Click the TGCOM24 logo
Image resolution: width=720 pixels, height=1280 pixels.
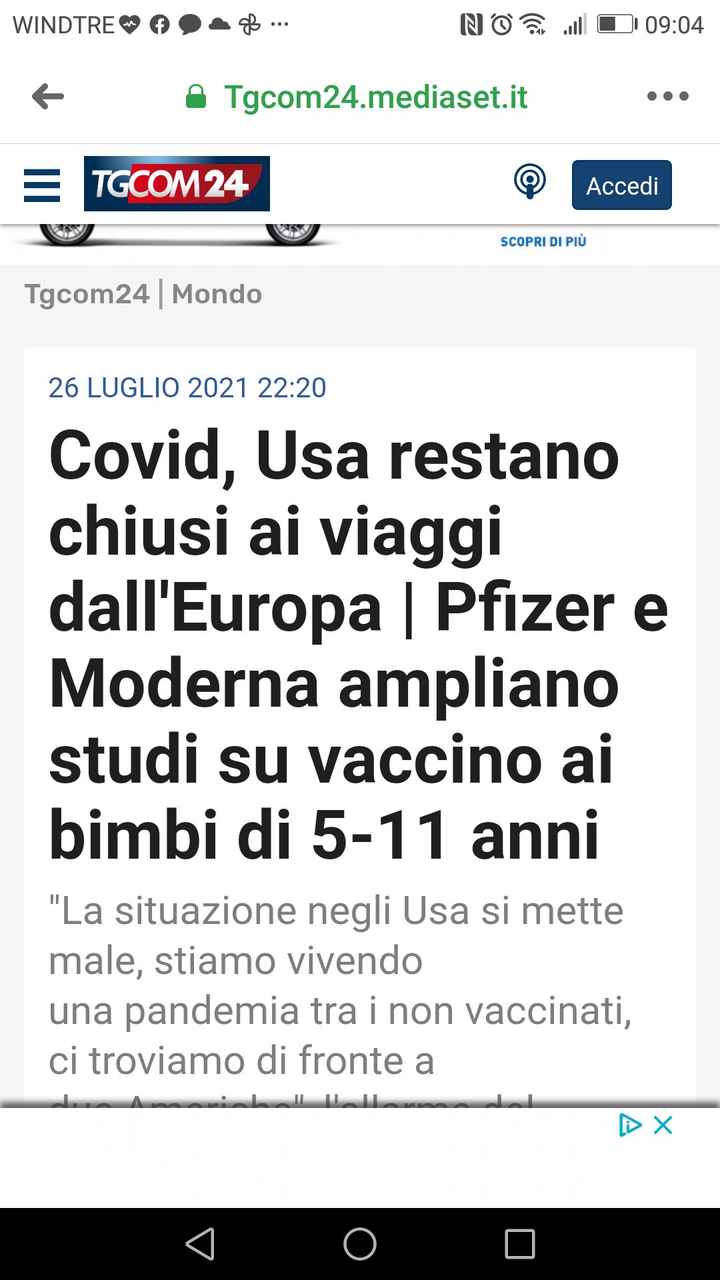click(176, 184)
